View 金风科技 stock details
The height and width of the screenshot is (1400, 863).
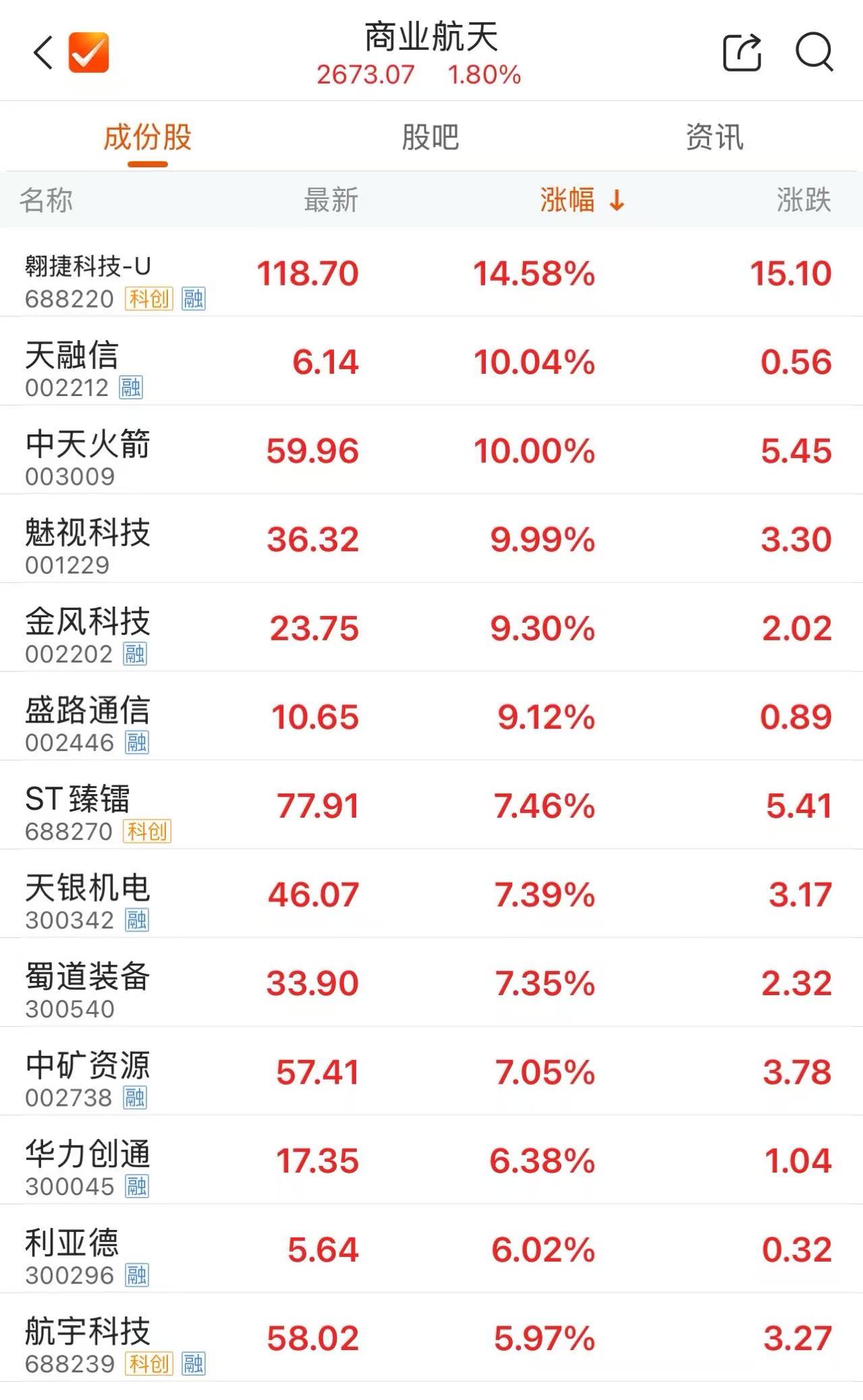431,628
